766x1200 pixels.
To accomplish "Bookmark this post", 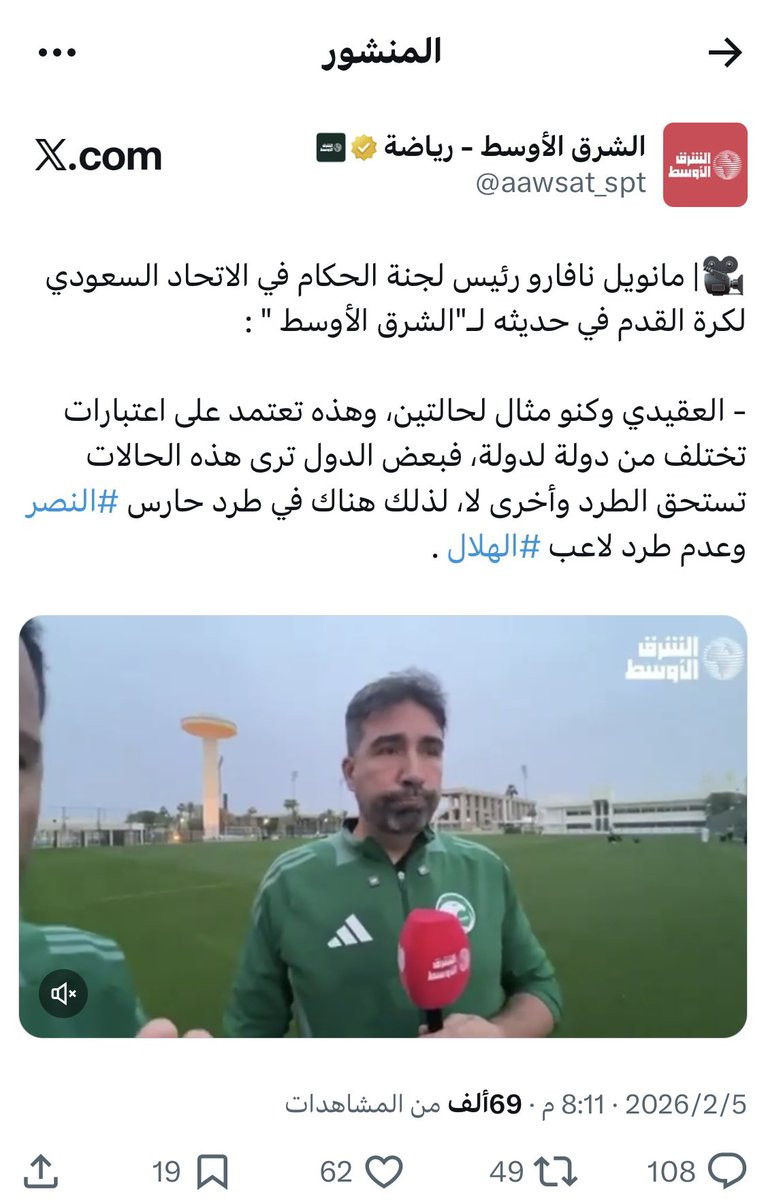I will (213, 1170).
